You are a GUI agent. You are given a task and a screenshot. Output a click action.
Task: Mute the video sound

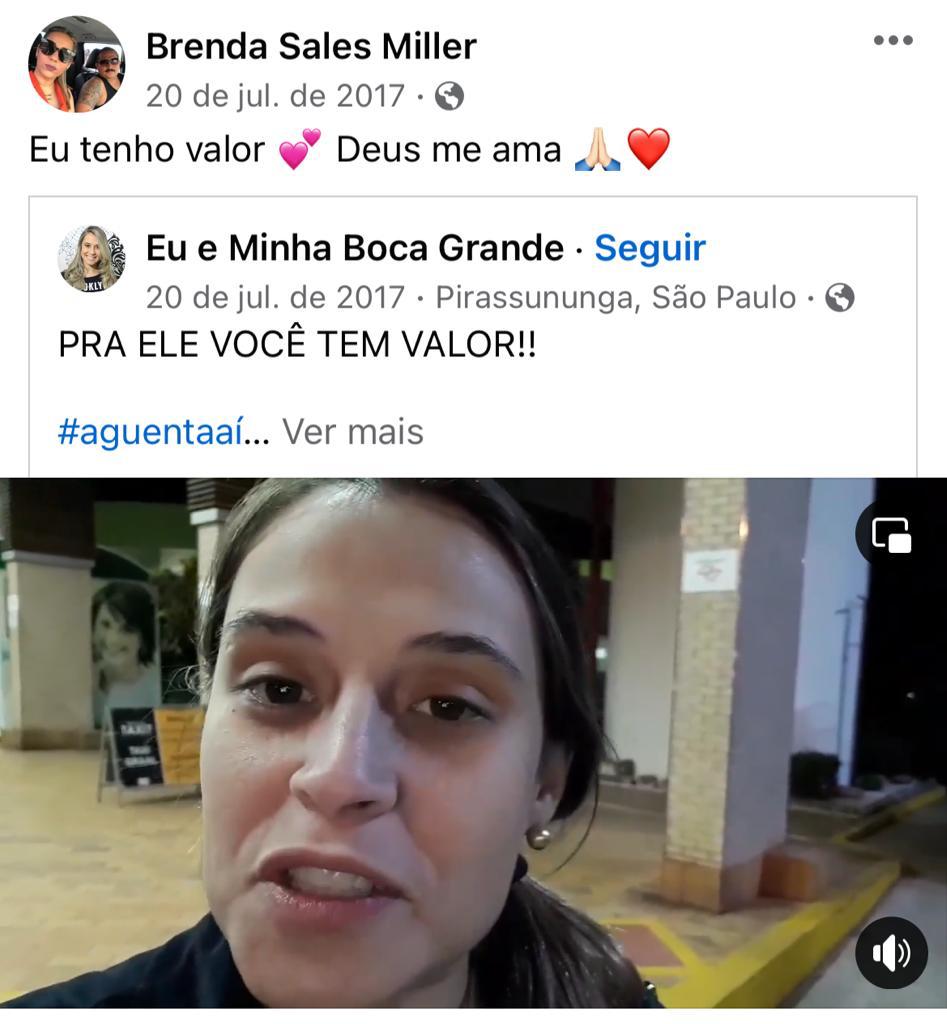point(891,953)
